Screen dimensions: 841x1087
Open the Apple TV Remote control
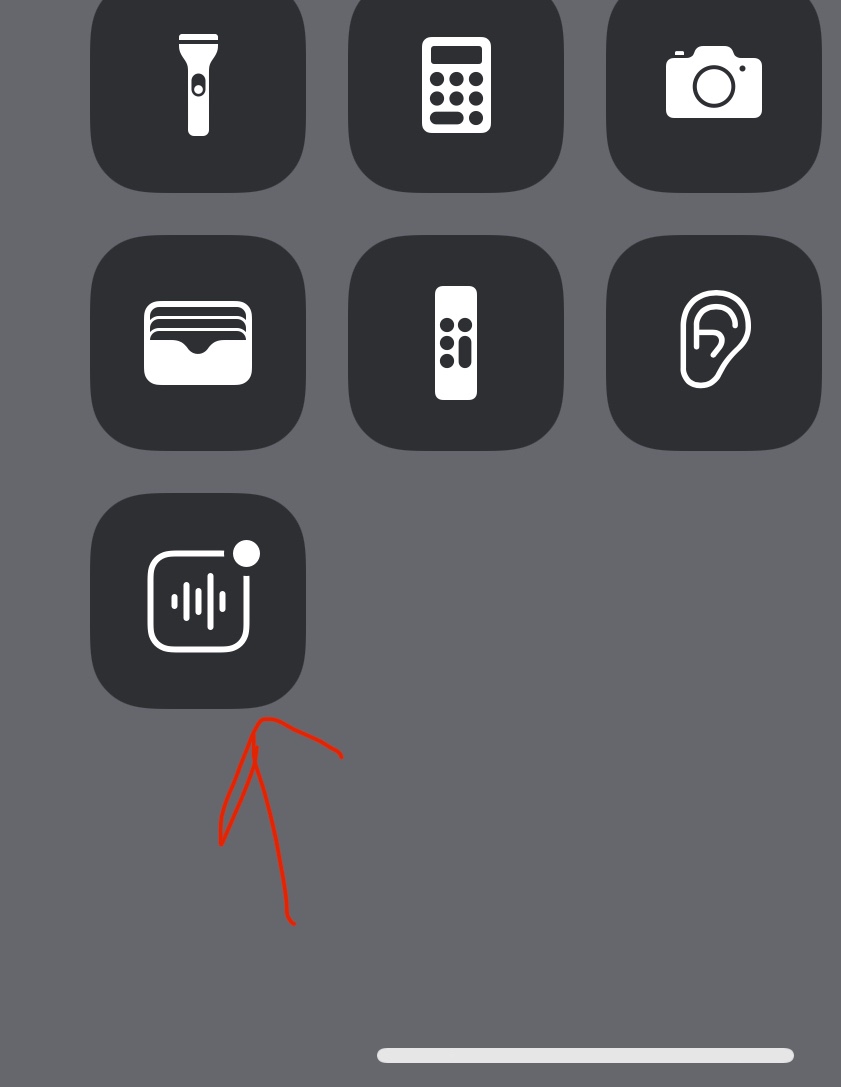[x=456, y=343]
